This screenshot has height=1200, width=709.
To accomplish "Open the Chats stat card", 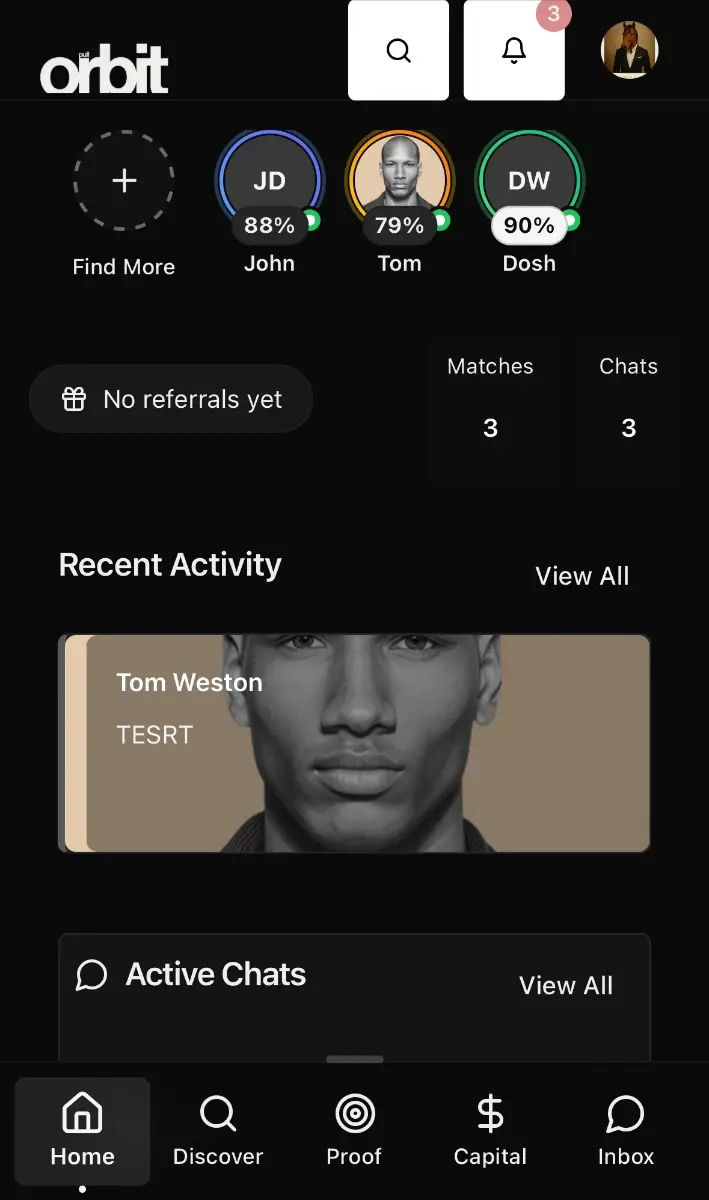I will tap(628, 408).
